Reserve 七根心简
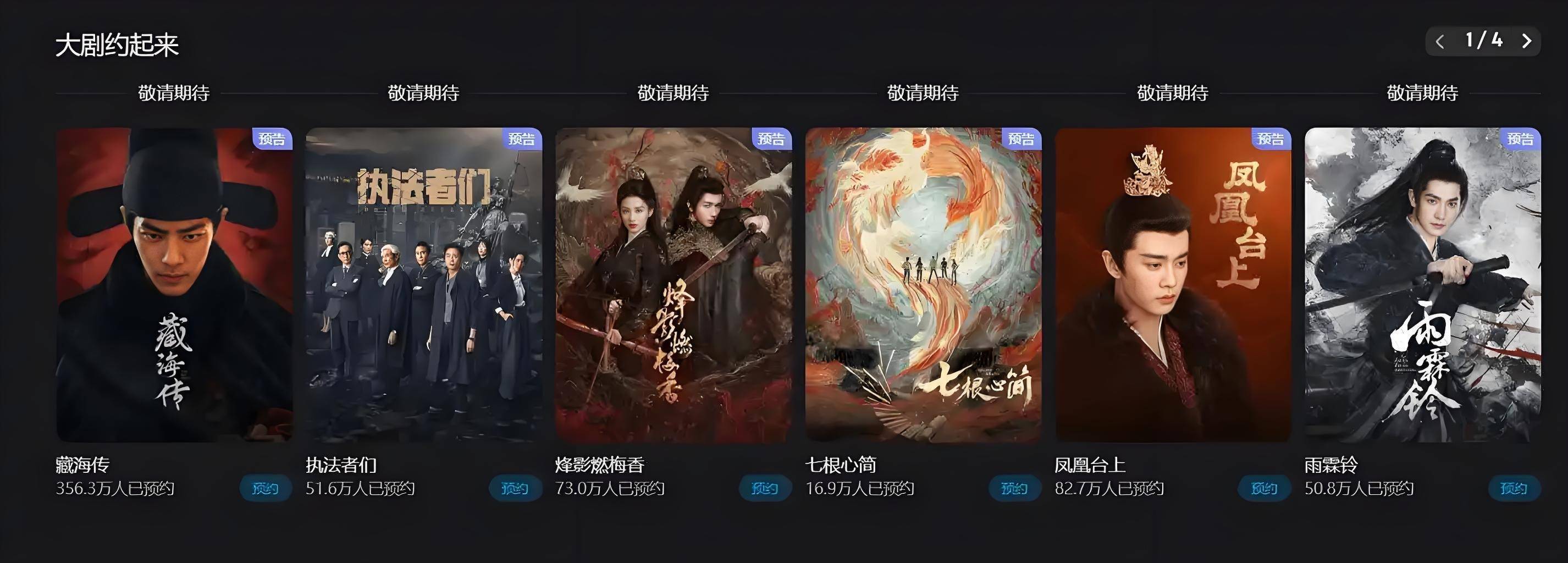The width and height of the screenshot is (1568, 563). click(1014, 489)
